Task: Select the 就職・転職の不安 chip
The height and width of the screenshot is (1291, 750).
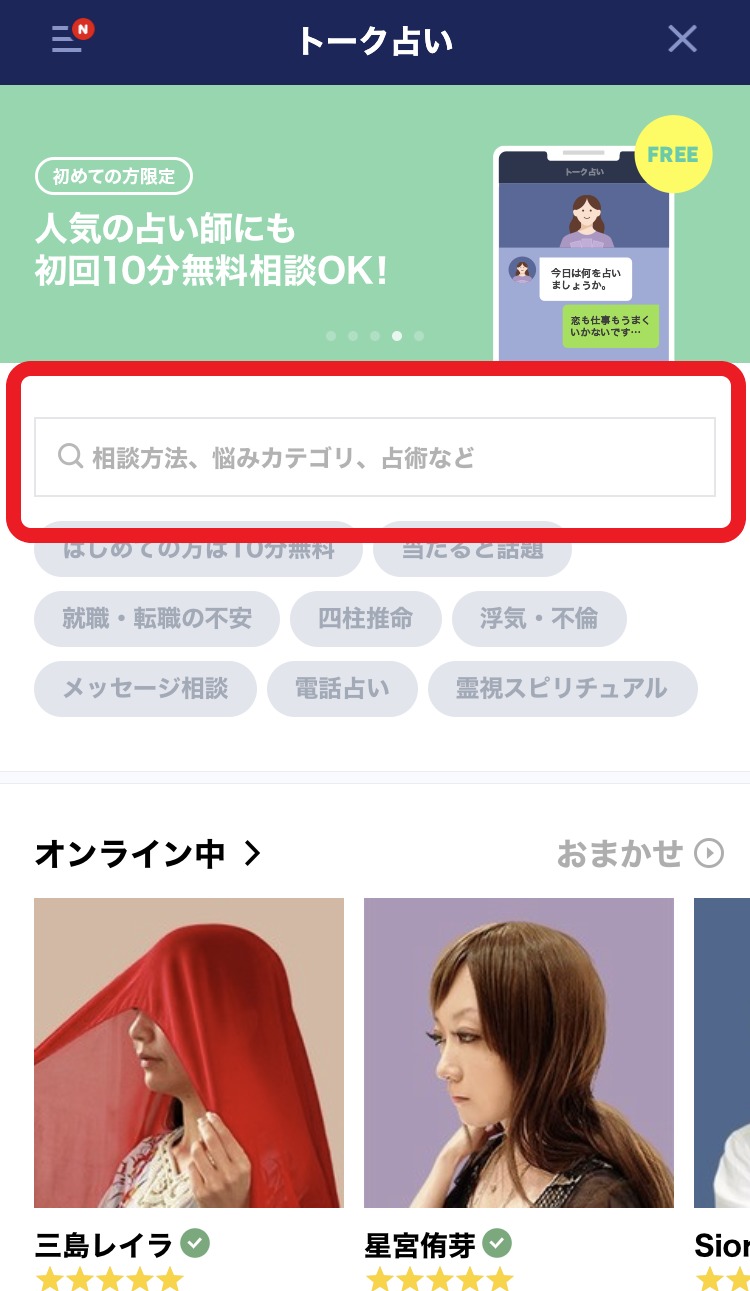Action: click(x=157, y=619)
